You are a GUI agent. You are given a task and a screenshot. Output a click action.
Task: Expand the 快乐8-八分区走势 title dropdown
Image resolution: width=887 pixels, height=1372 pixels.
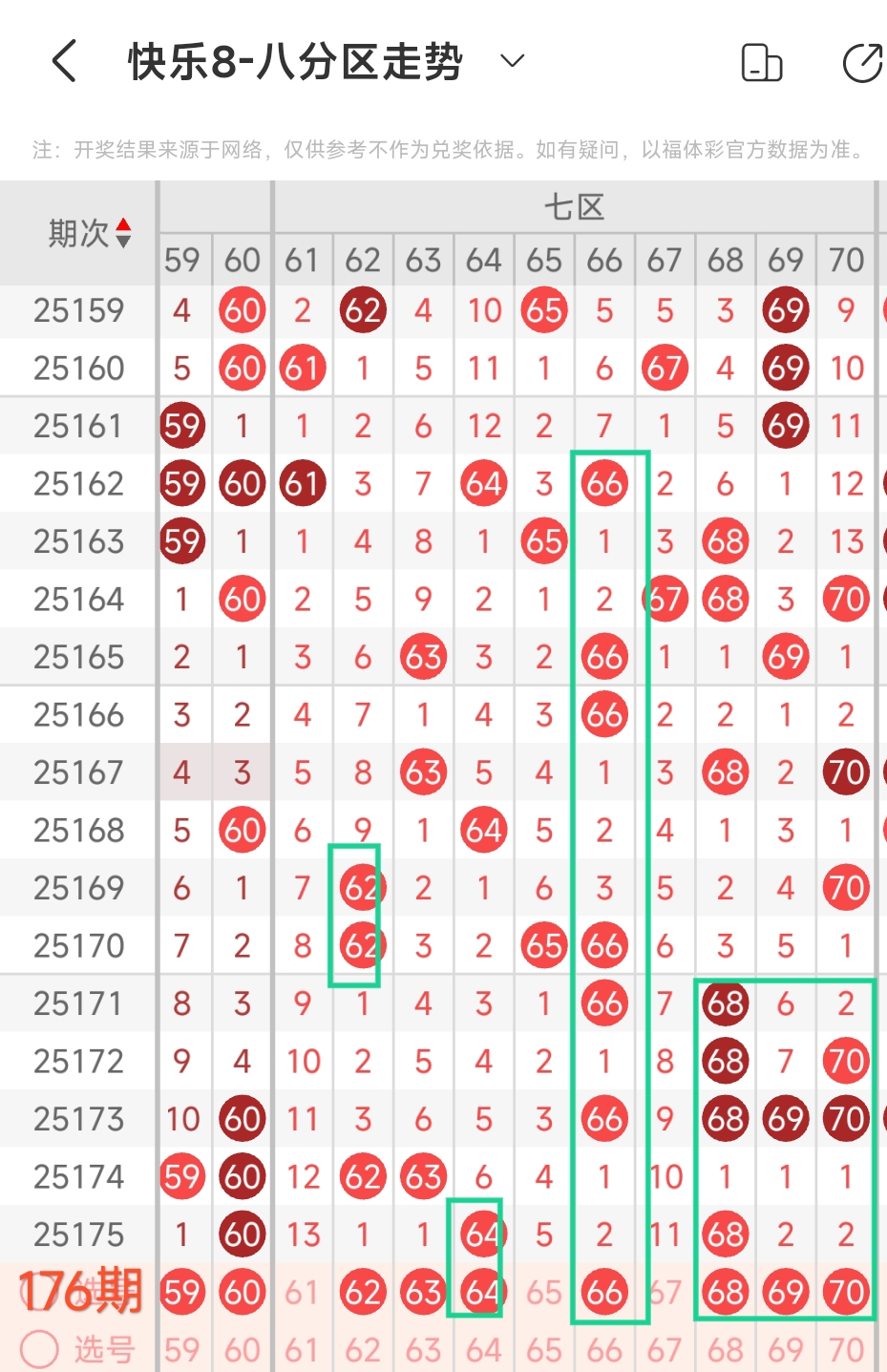(x=513, y=62)
